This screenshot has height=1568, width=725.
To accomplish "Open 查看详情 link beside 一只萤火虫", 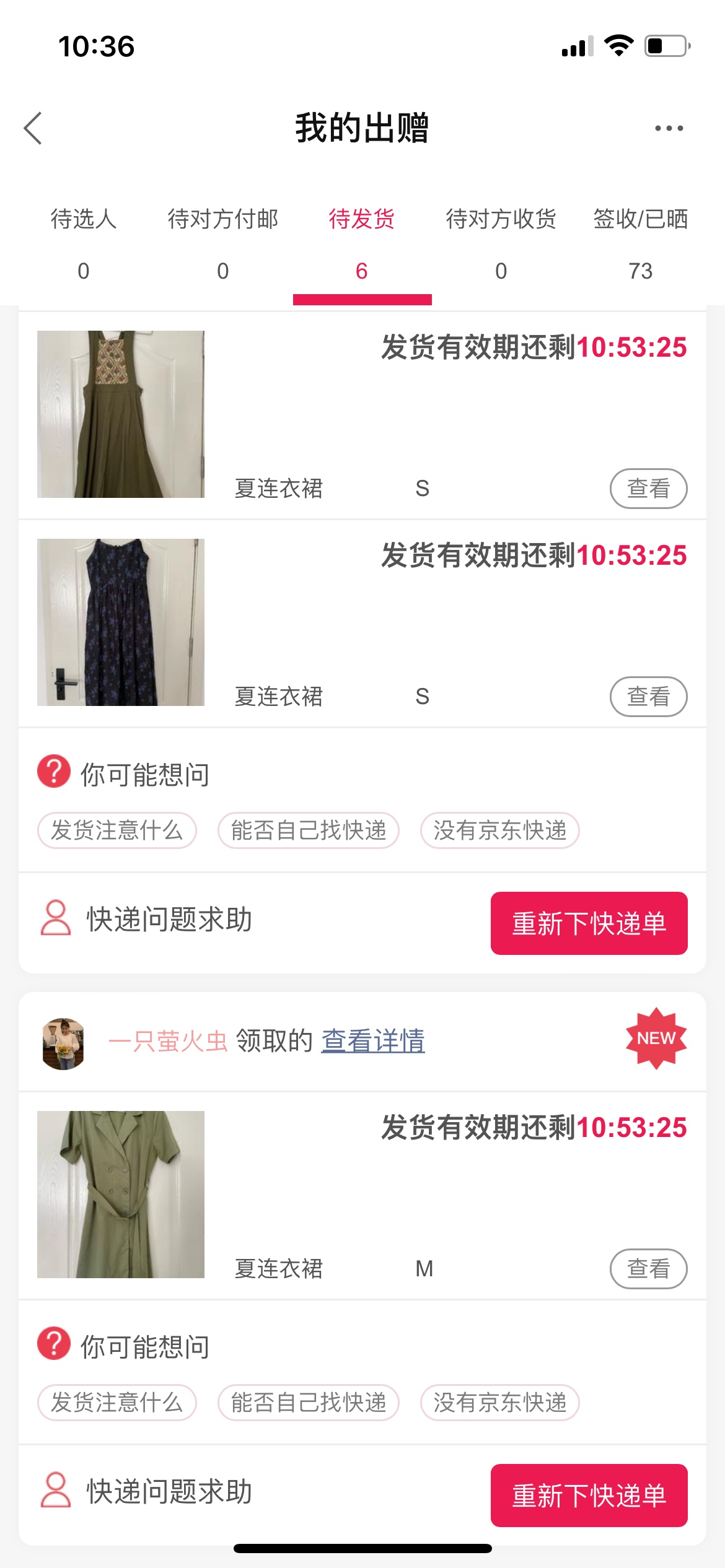I will 373,1041.
